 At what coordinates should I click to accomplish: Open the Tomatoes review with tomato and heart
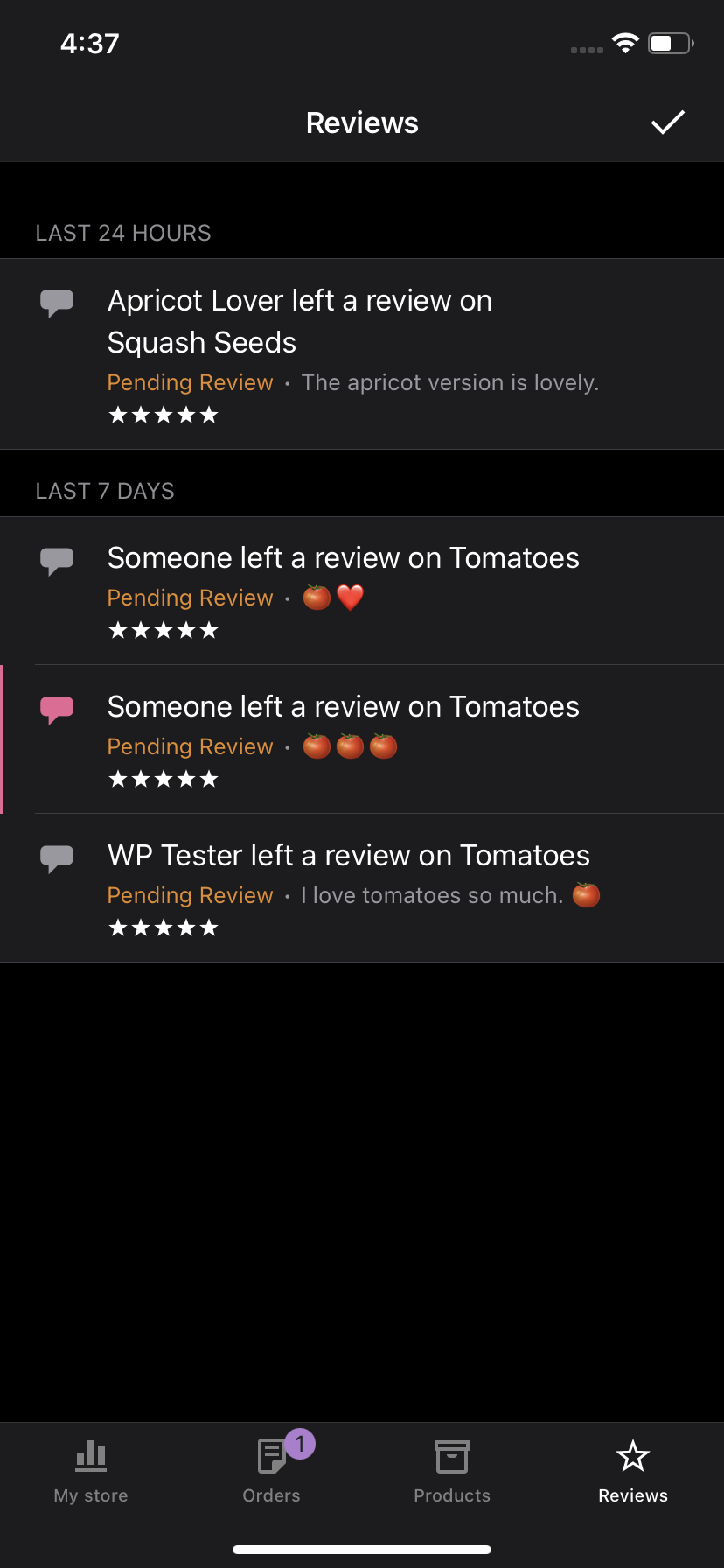pos(362,591)
